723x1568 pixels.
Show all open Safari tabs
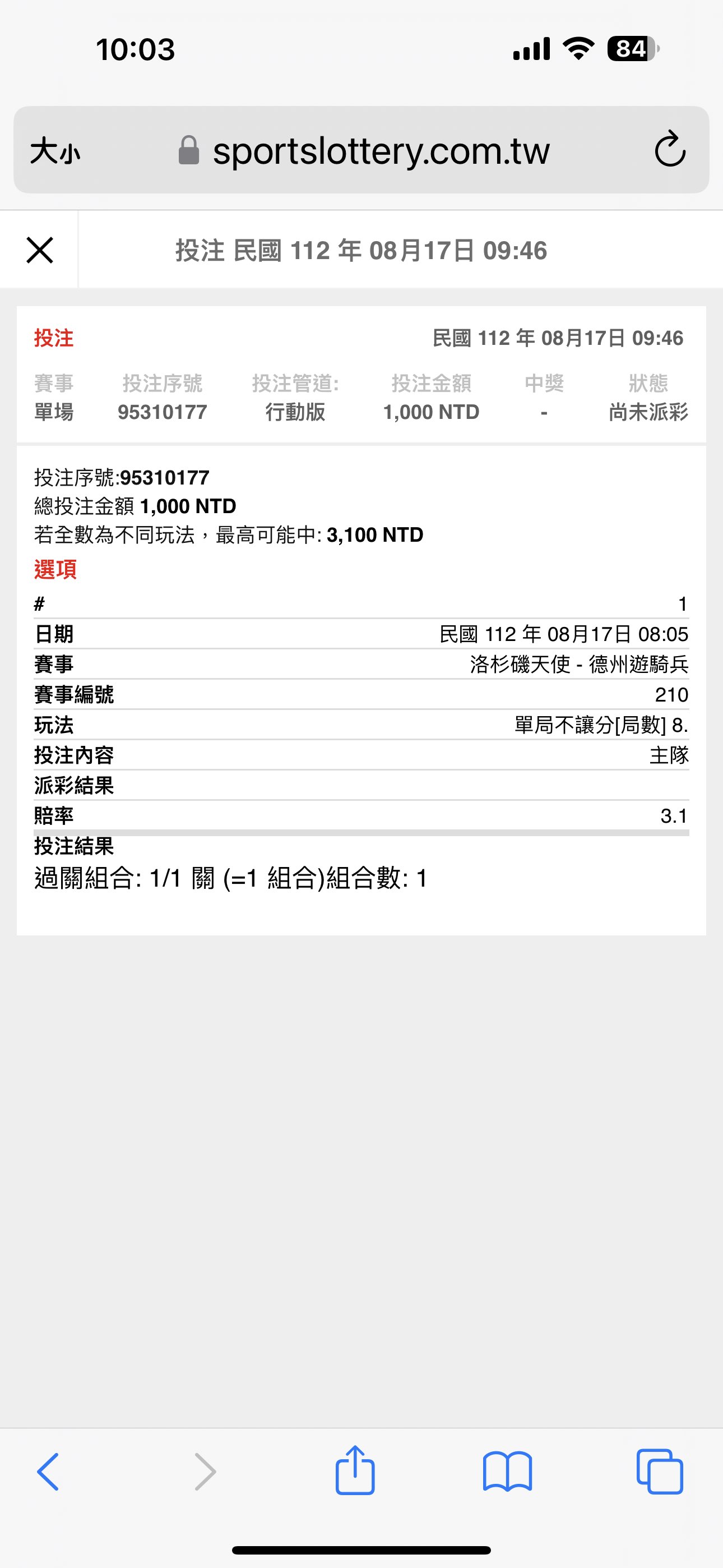(659, 1471)
